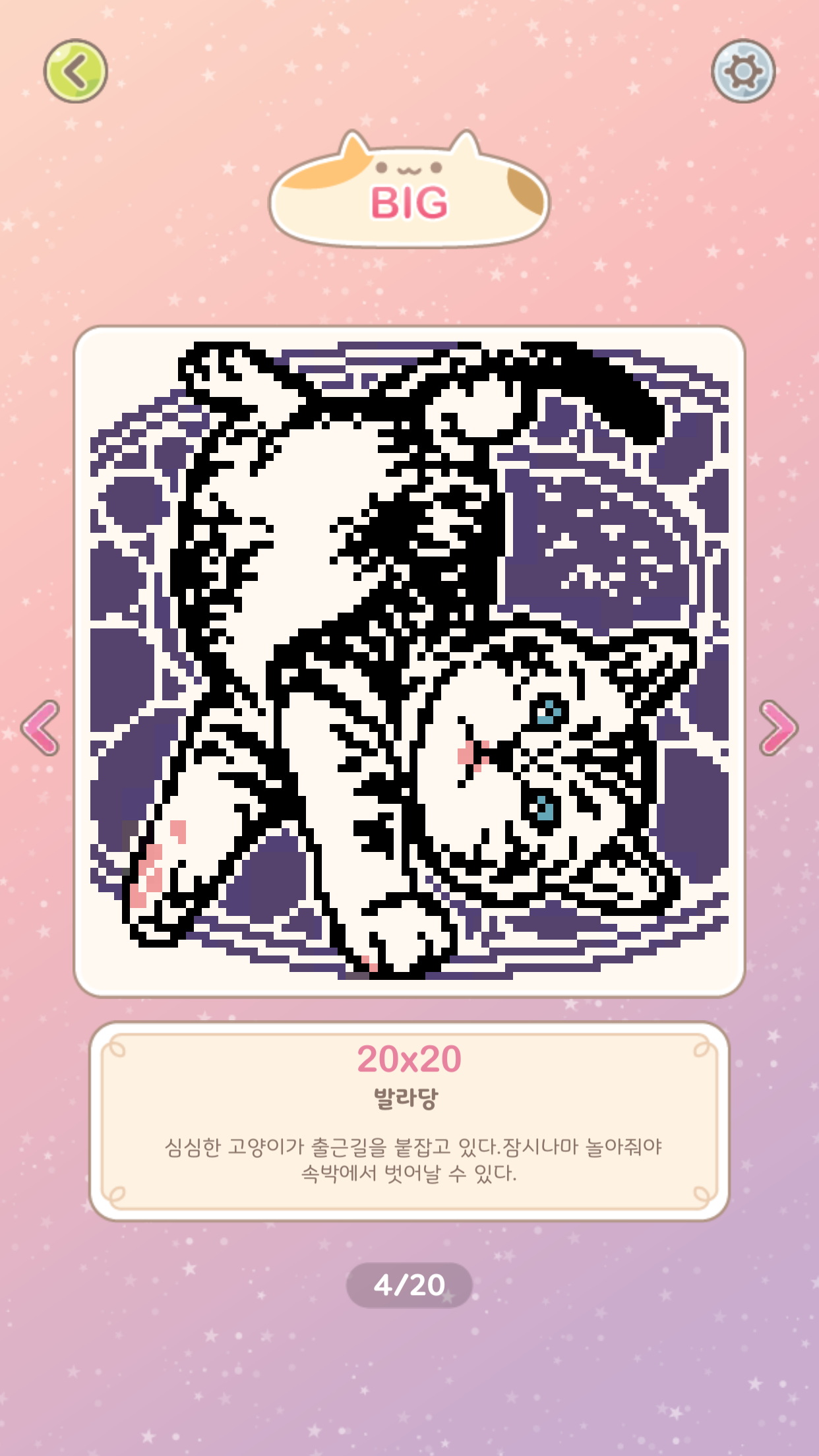Screen dimensions: 819x1456
Task: Open the 20x20 cat pixel puzzle
Action: click(x=409, y=661)
